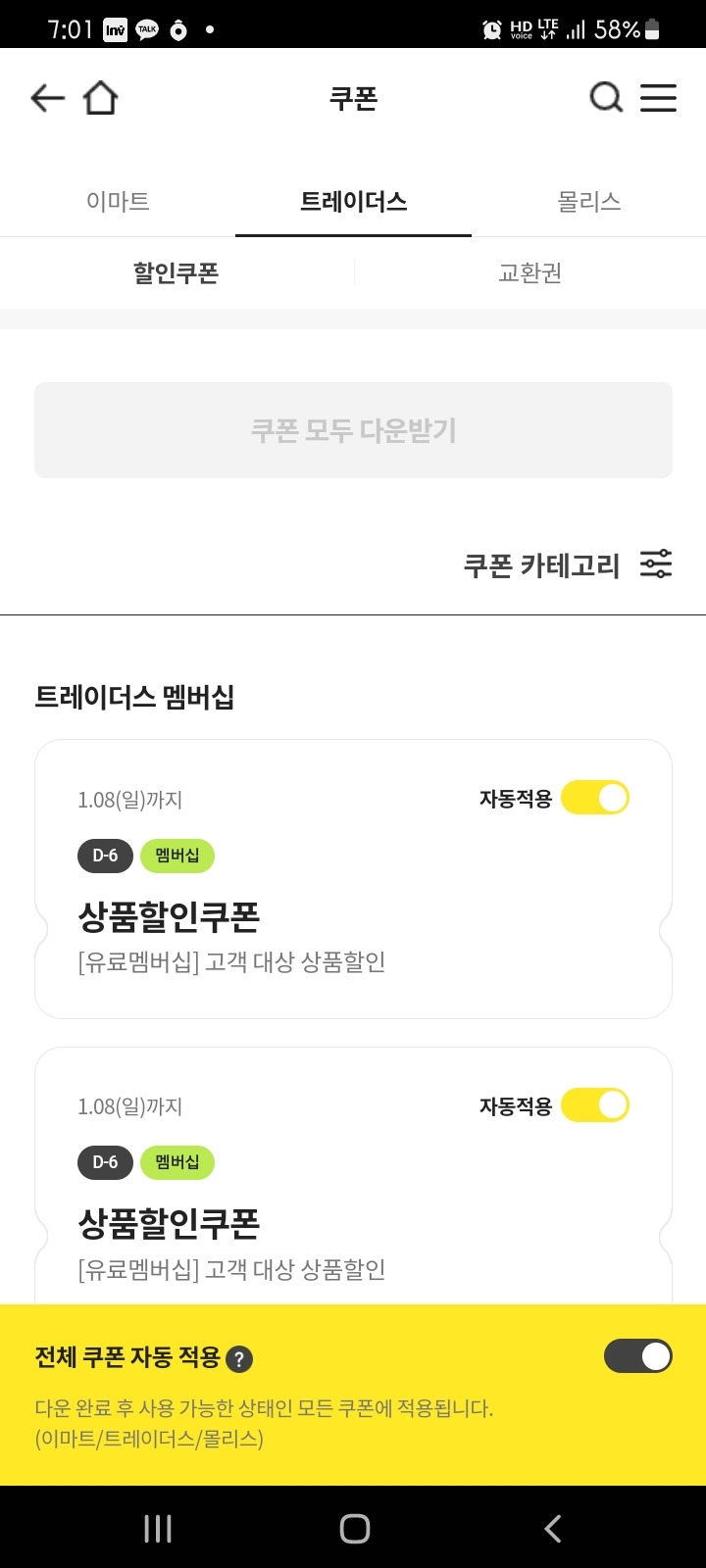Toggle off 전체 쿠폰 자동 적용

(x=637, y=1355)
